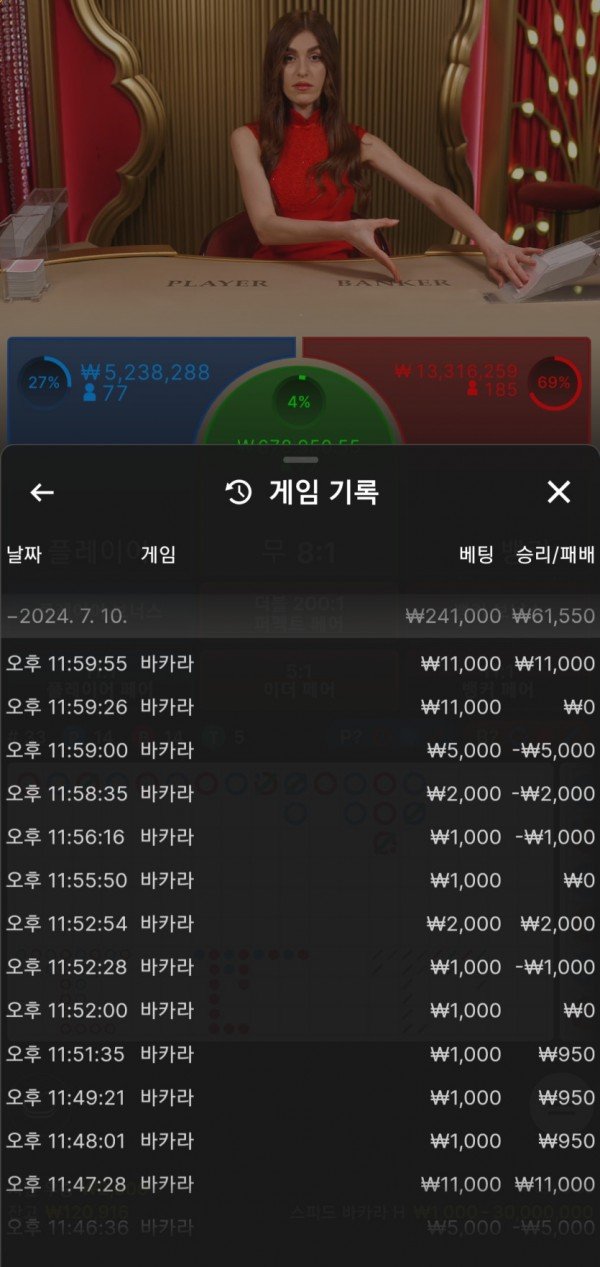Select the 오후 11:56:16 baccarat entry
The image size is (600, 1267).
300,837
